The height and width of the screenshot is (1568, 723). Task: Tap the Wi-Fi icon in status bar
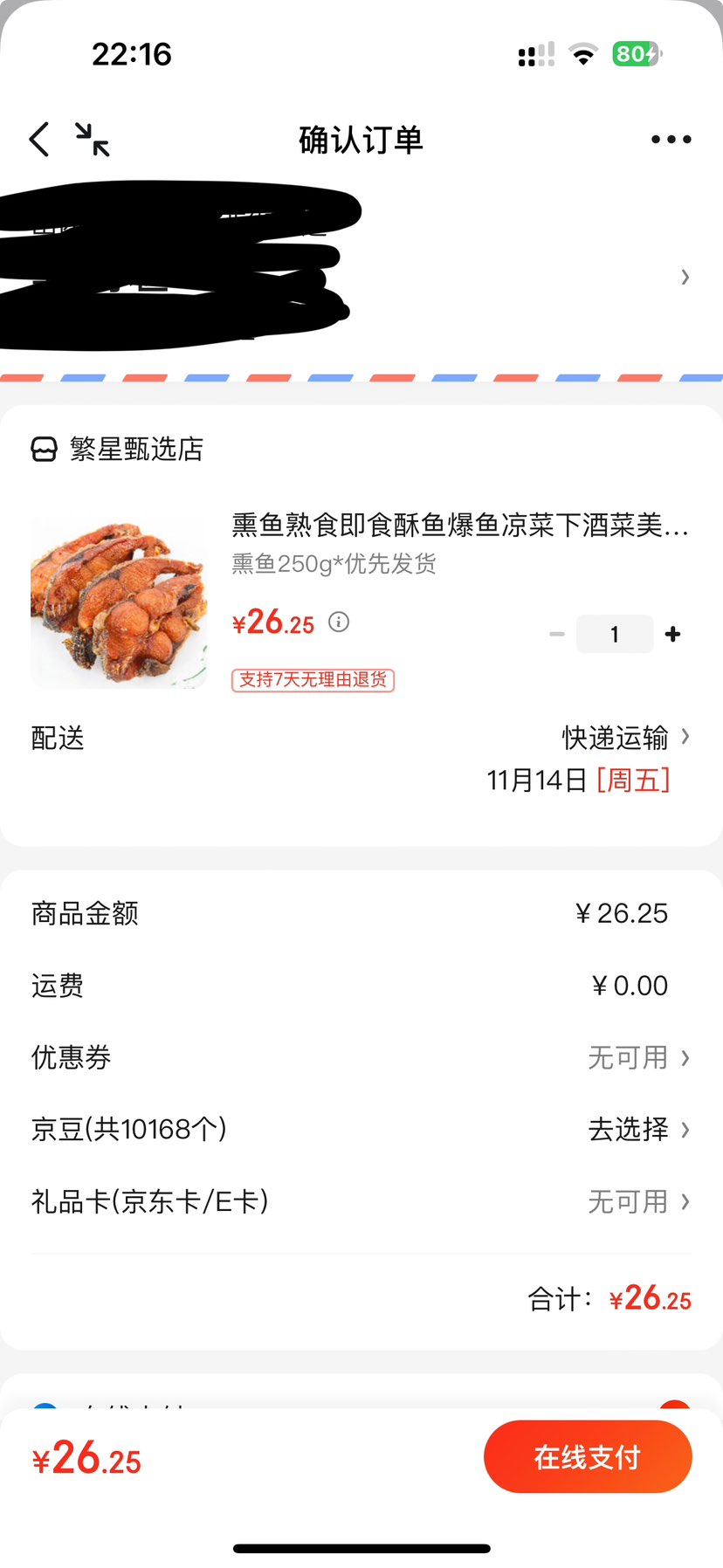[x=582, y=55]
